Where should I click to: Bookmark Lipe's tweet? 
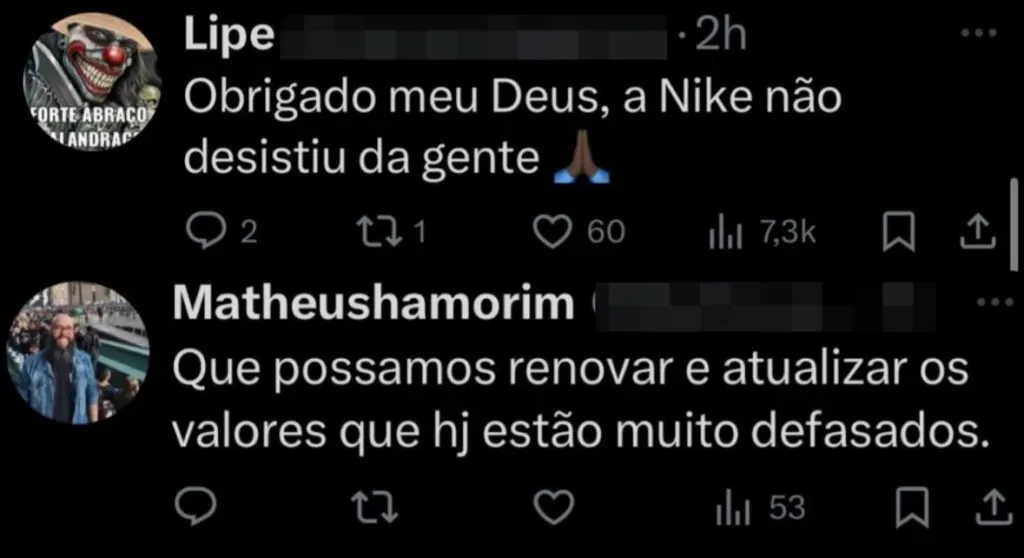pyautogui.click(x=901, y=234)
